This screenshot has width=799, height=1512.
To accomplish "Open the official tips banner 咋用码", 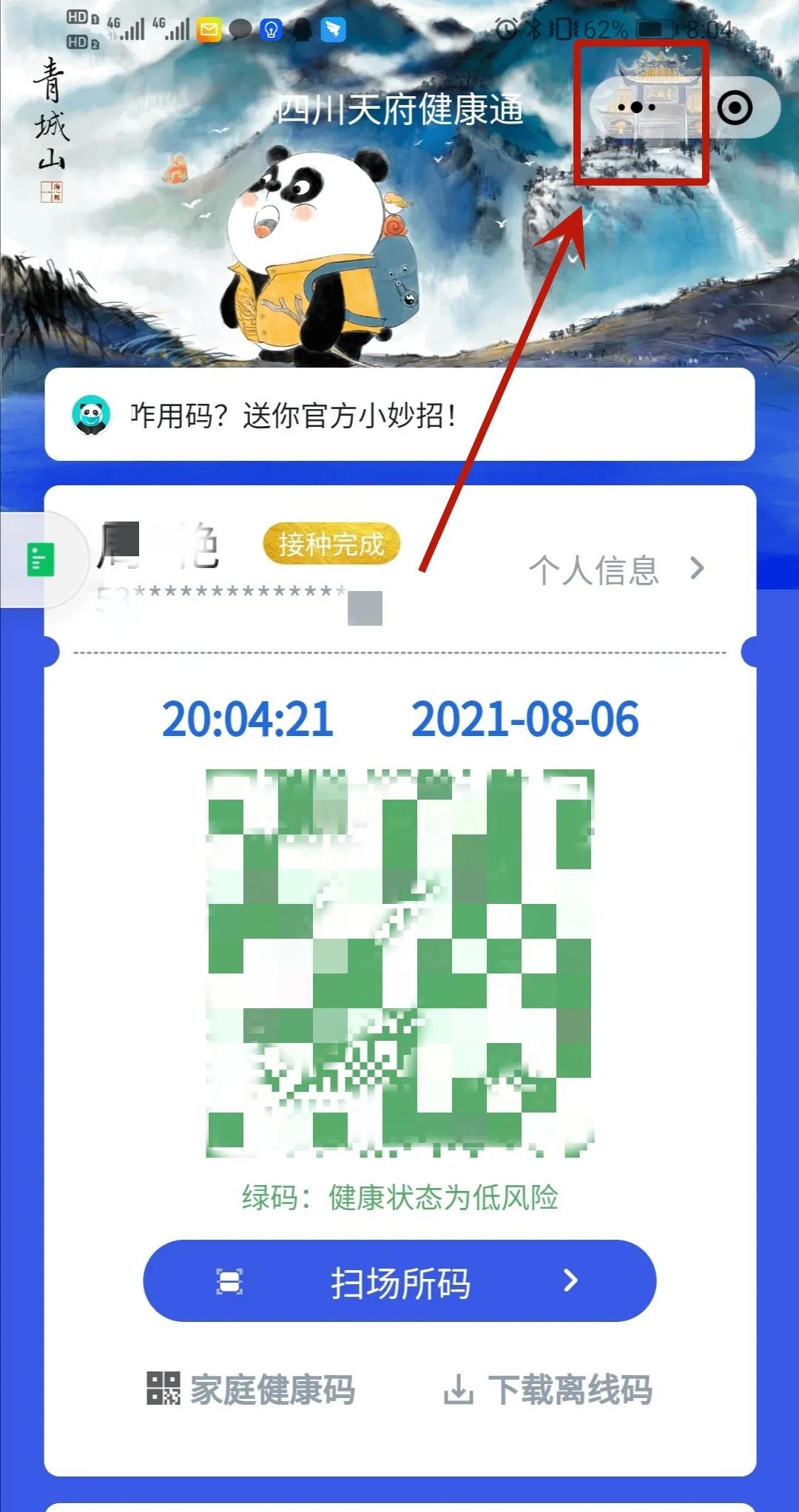I will point(399,414).
